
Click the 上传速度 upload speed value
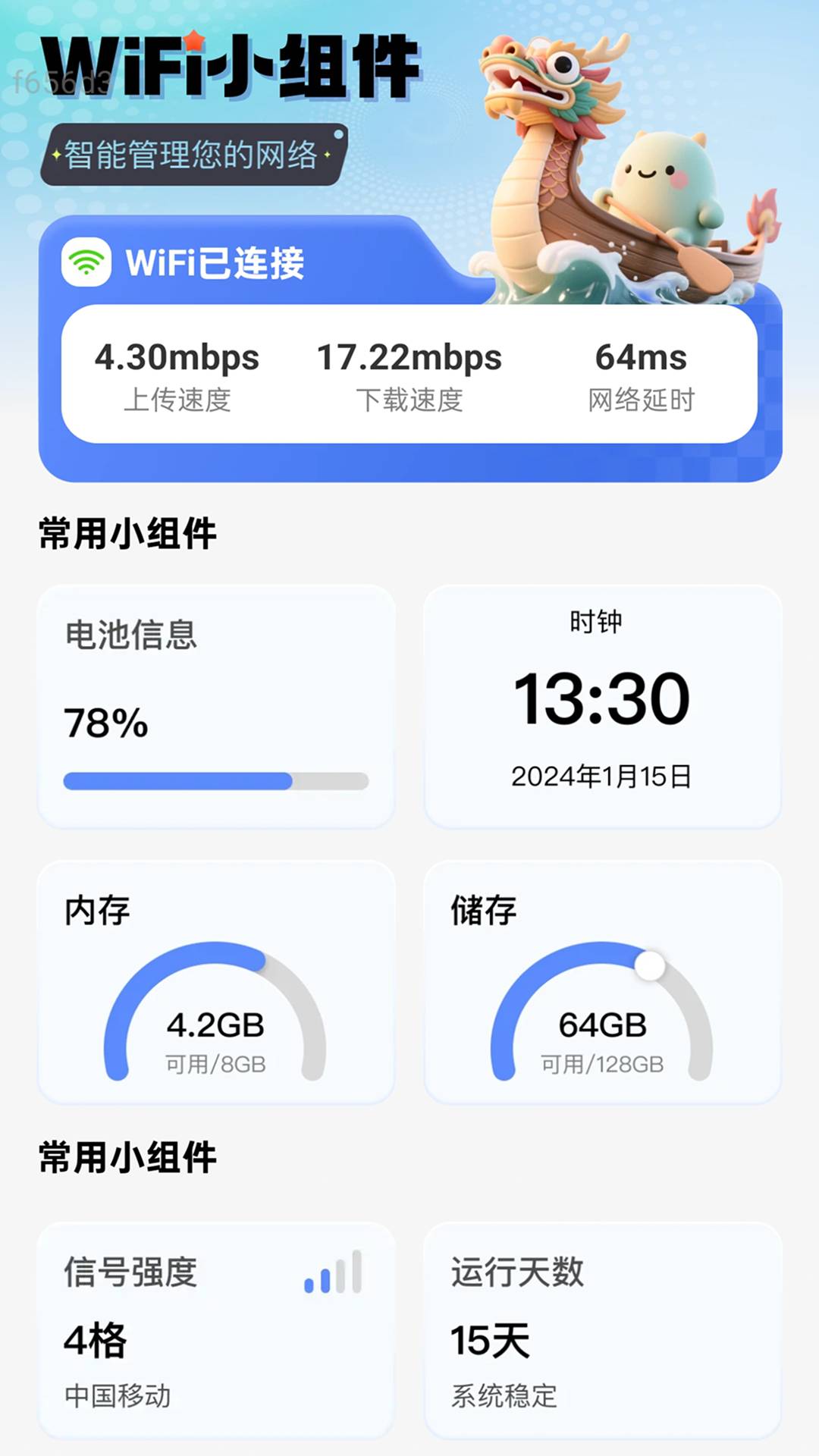(177, 356)
